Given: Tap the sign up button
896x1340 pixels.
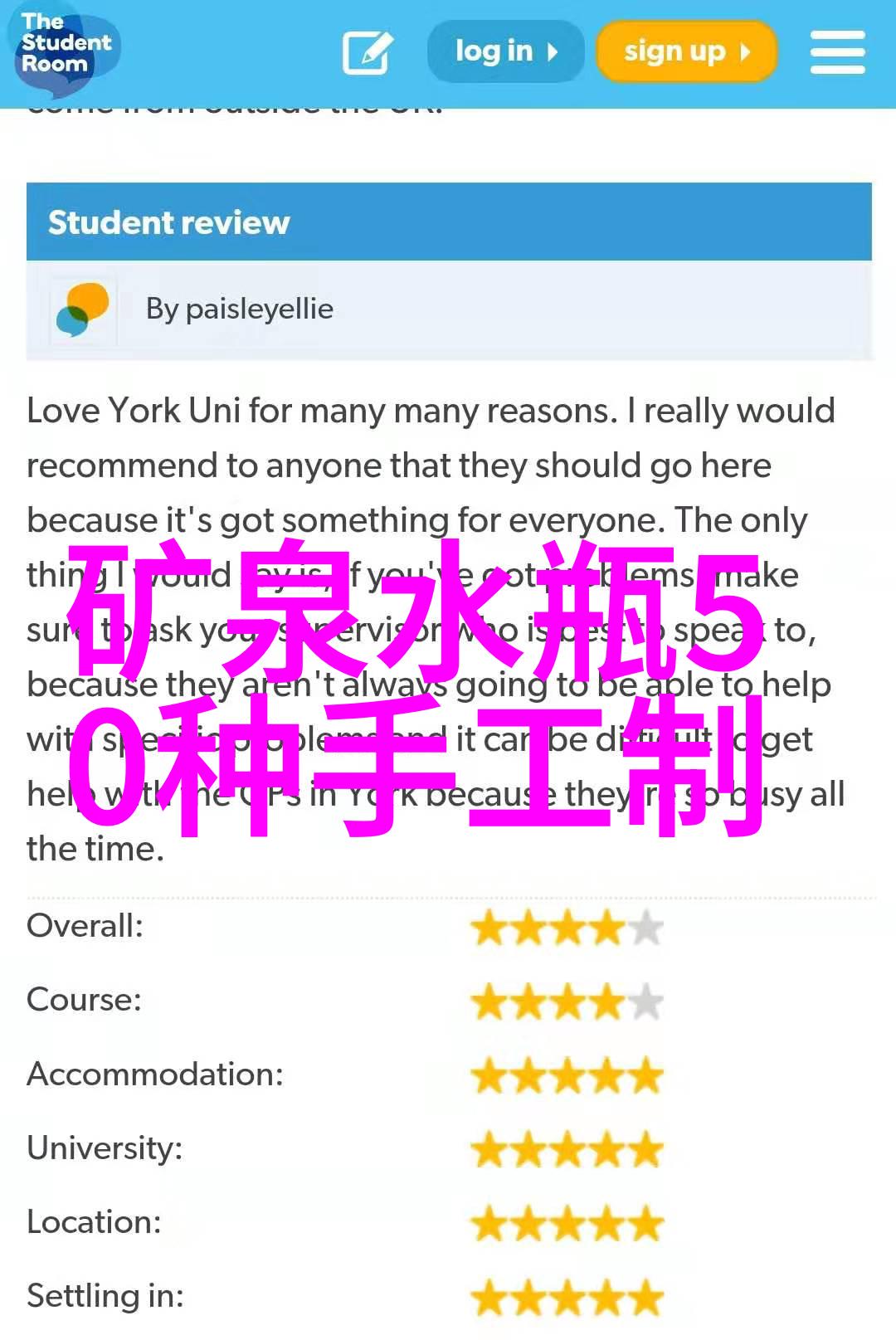Looking at the screenshot, I should tap(686, 51).
